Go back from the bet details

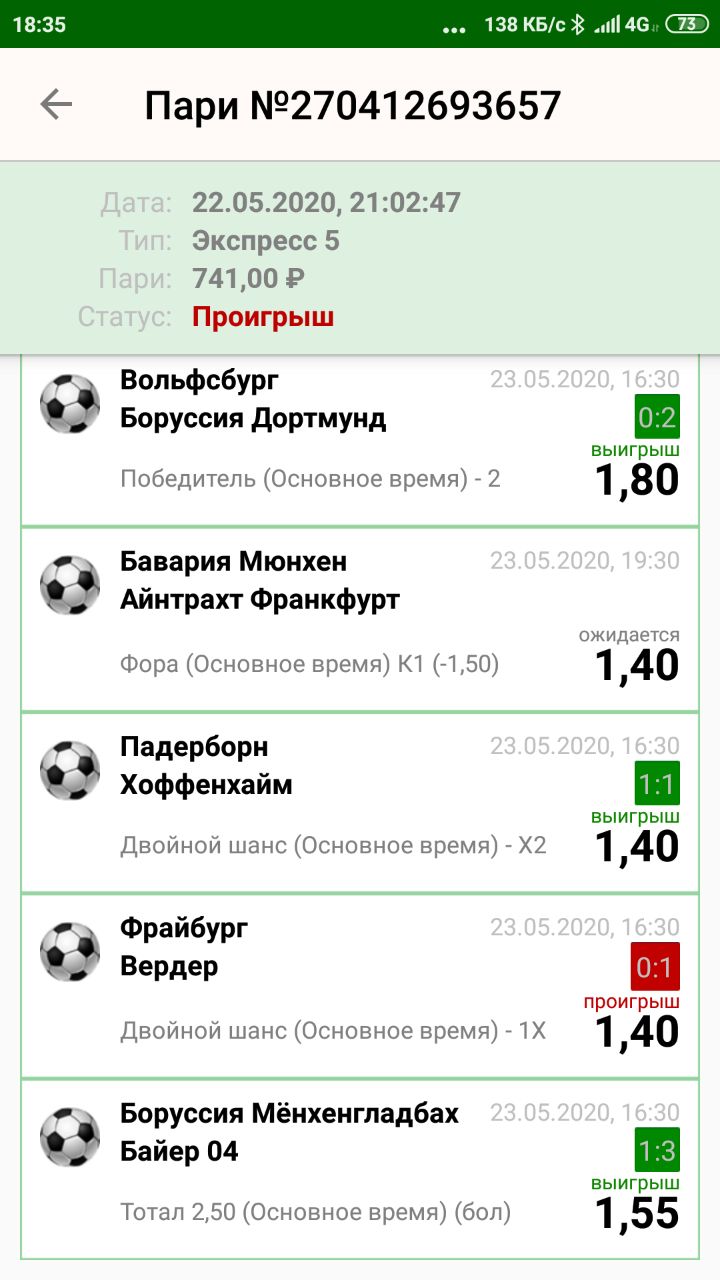pos(56,104)
